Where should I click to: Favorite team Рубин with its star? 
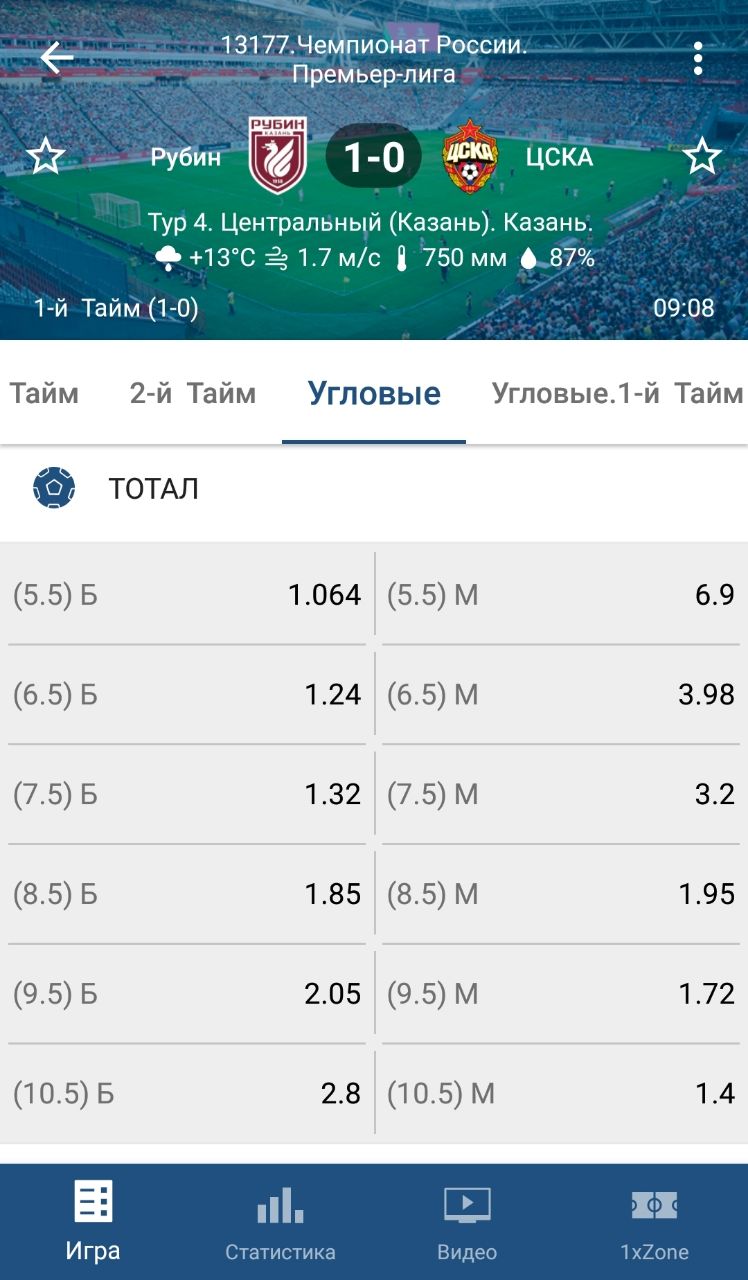(45, 157)
